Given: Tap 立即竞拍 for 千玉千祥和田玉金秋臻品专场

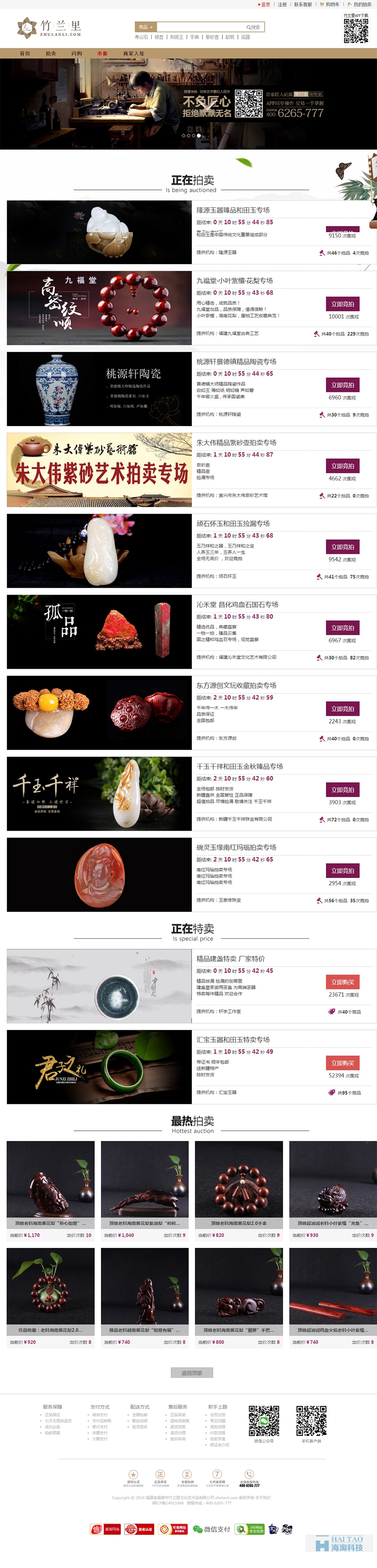Looking at the screenshot, I should pos(342,790).
